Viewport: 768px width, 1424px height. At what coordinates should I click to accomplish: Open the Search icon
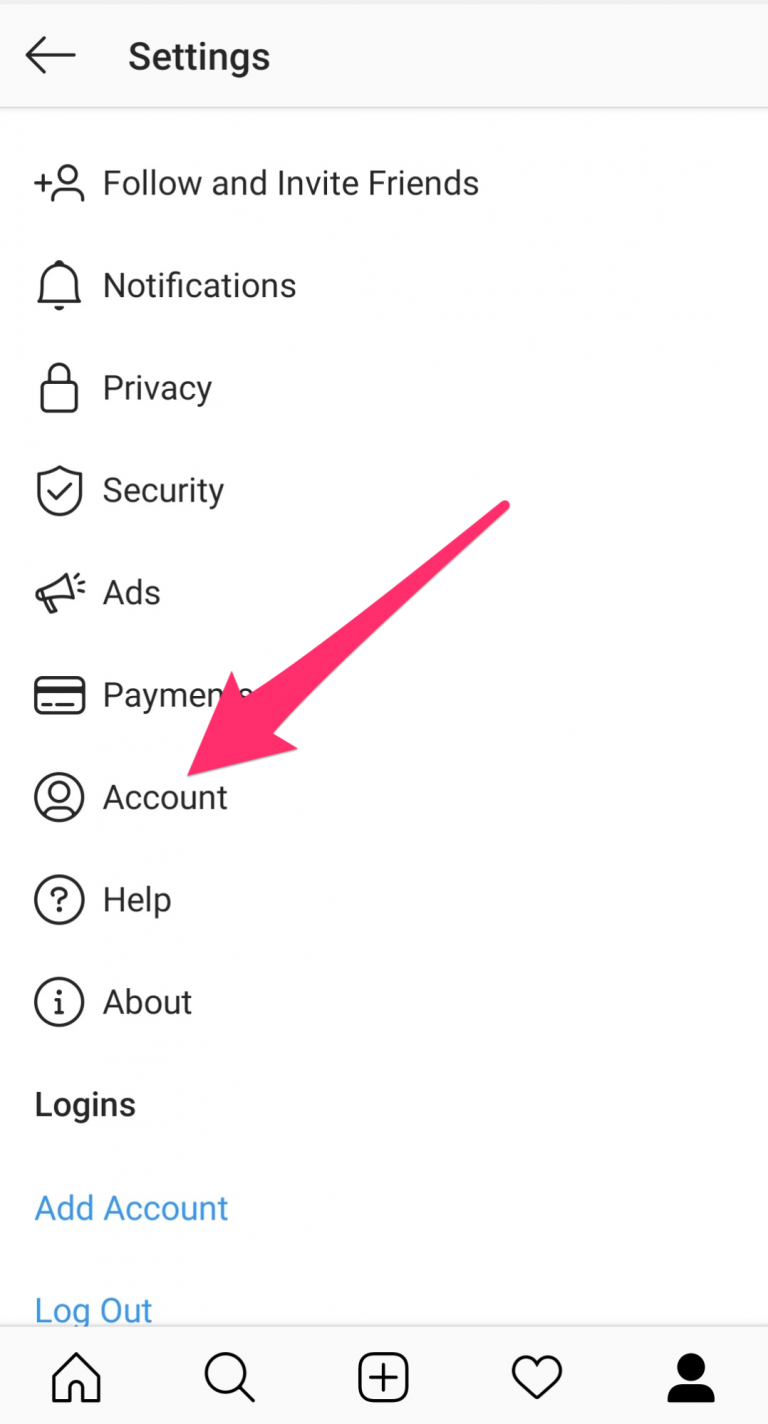229,1377
